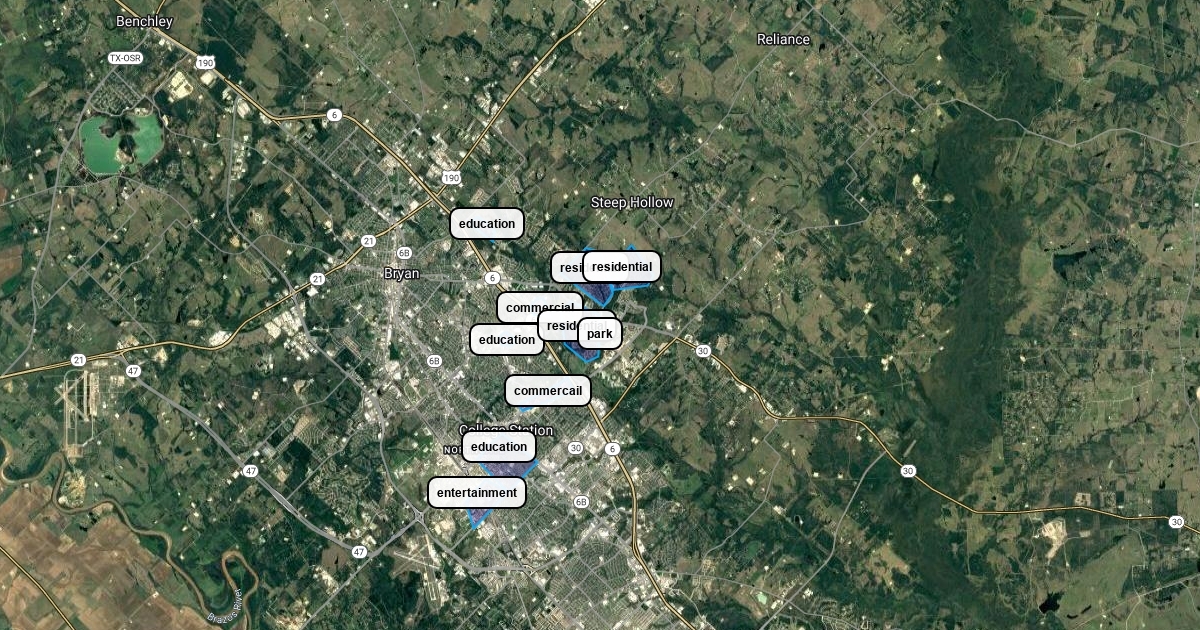Open the entertainment map marker

click(x=477, y=493)
